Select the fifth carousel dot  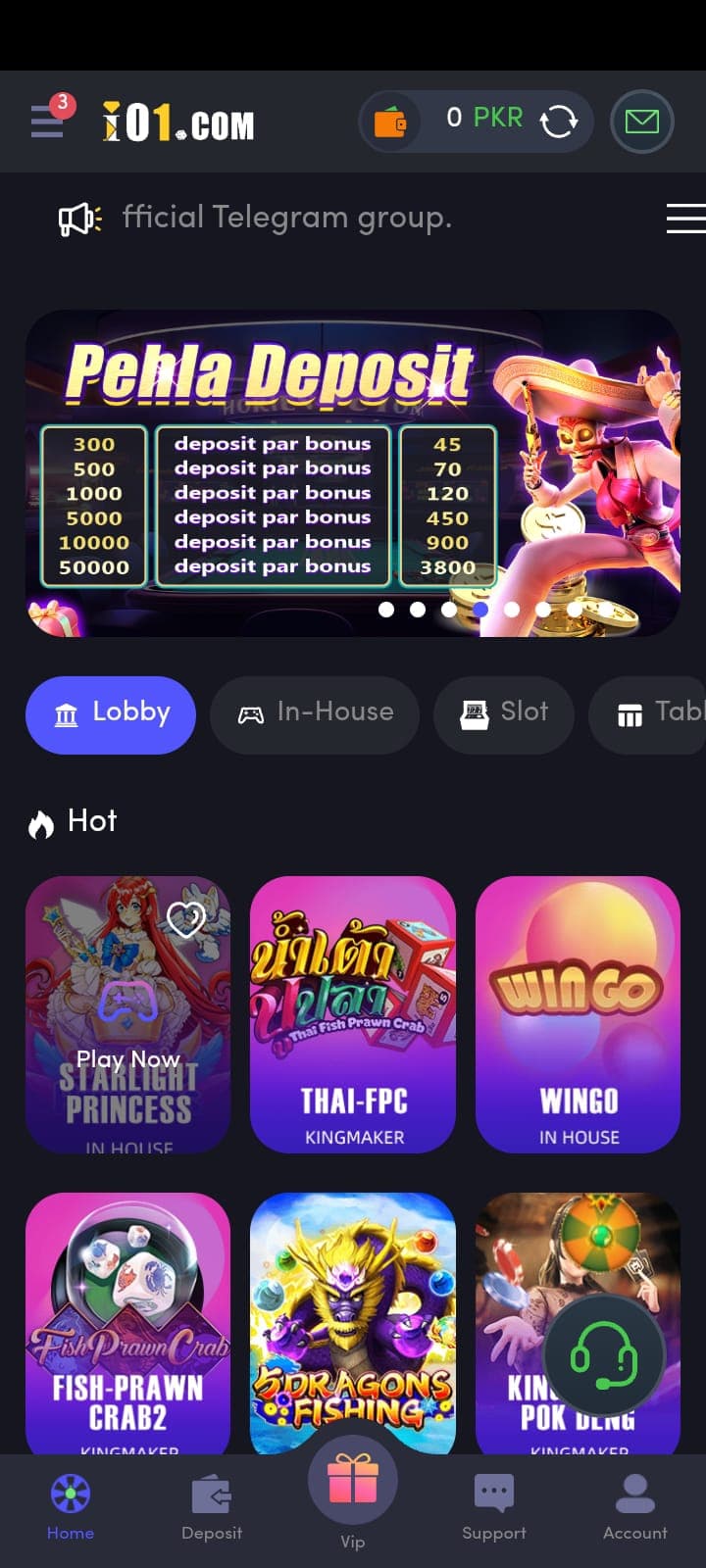click(x=512, y=609)
